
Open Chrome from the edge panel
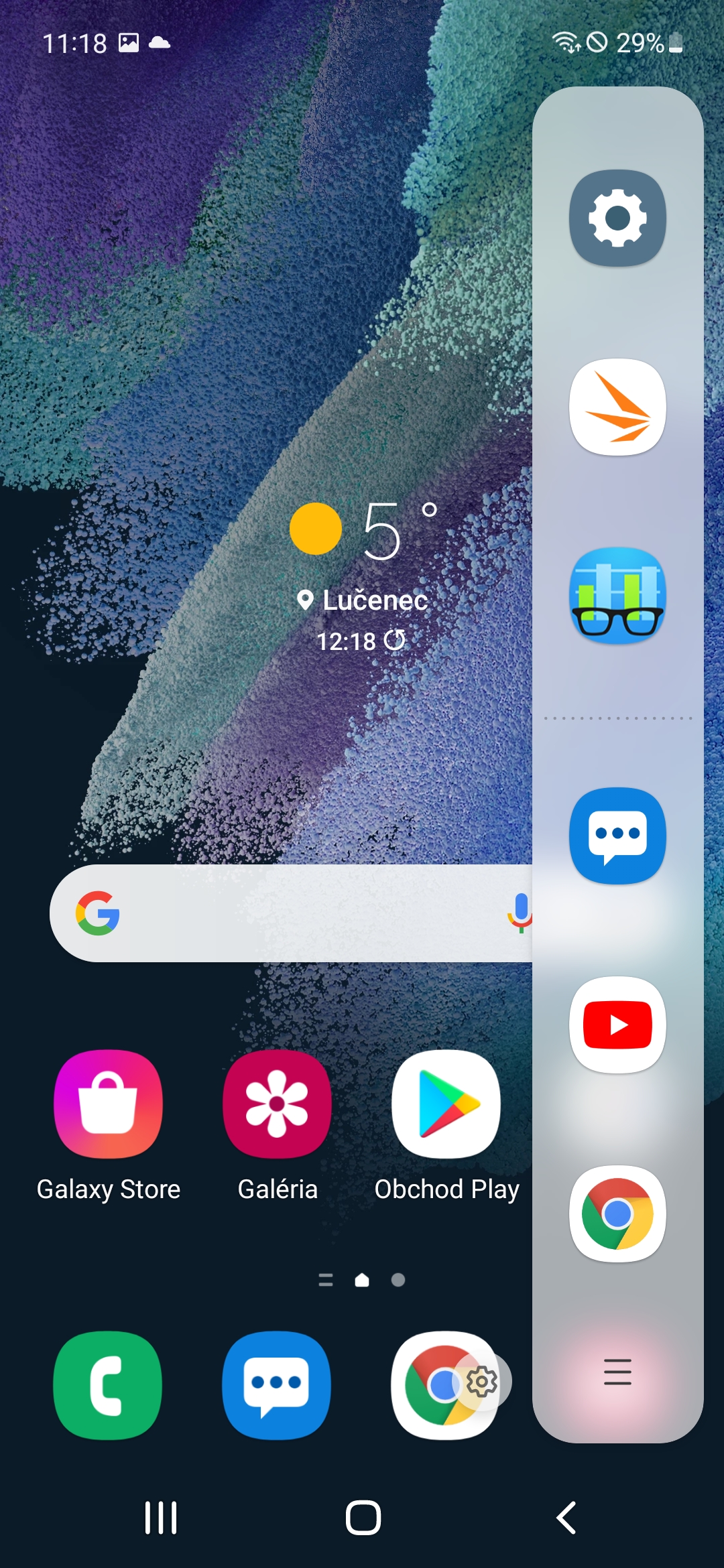[617, 1214]
